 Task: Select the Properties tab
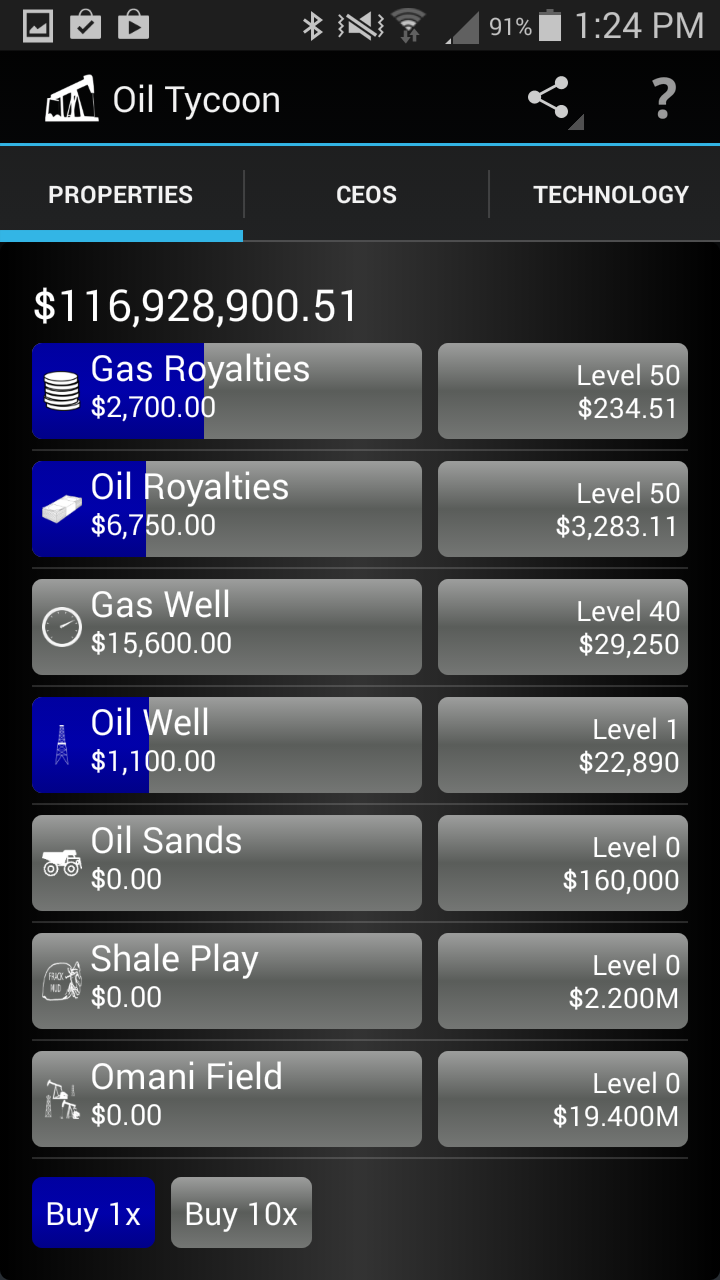point(121,195)
